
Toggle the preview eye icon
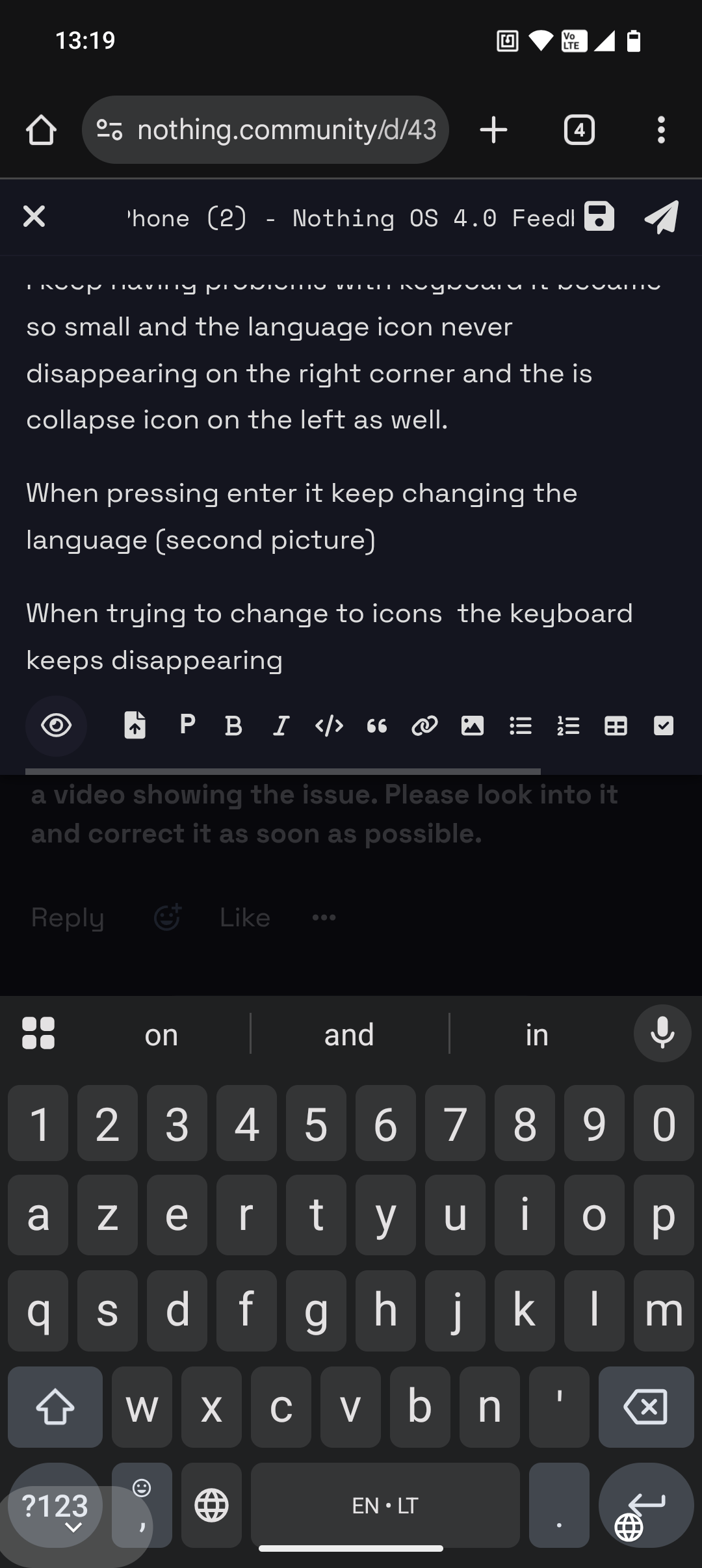tap(57, 725)
